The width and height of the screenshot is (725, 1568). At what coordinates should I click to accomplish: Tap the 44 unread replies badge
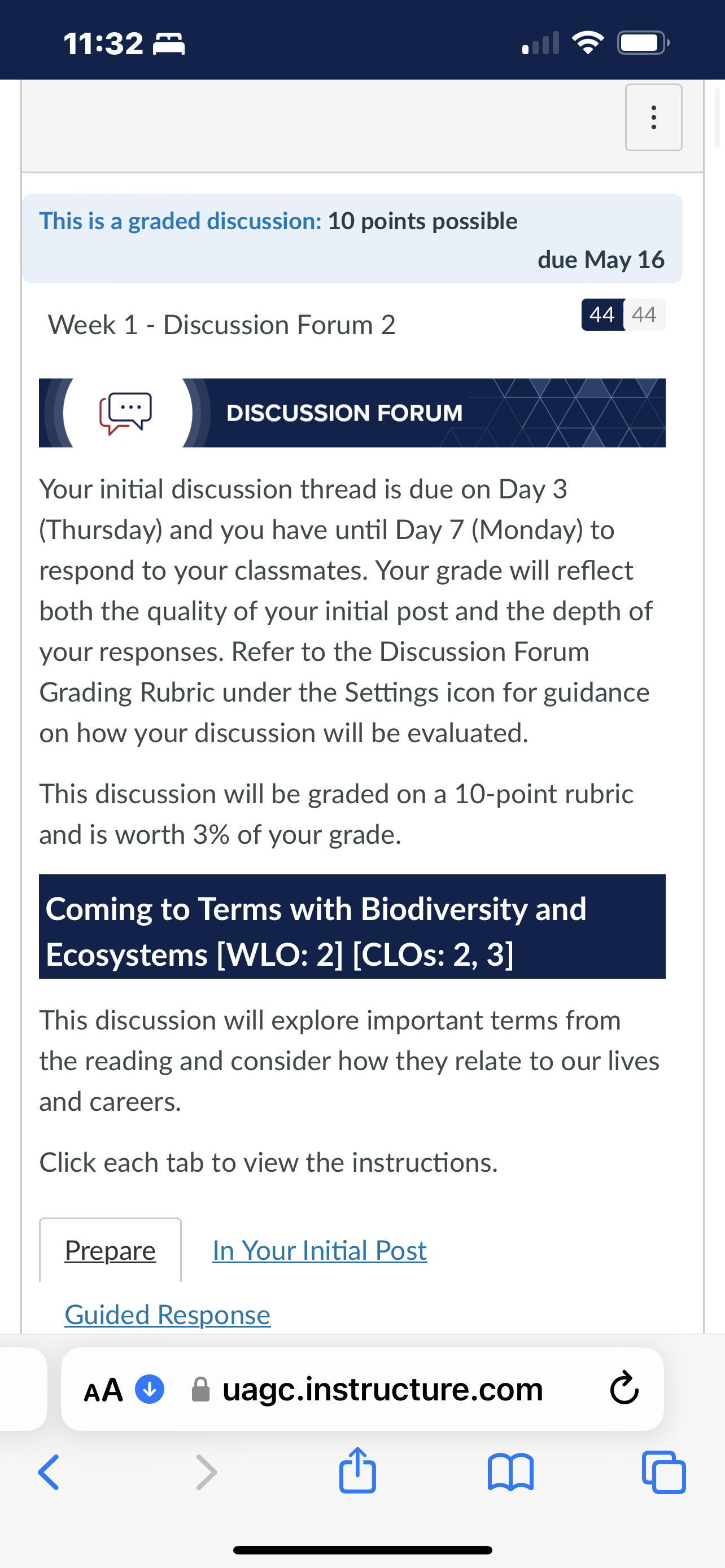tap(602, 315)
